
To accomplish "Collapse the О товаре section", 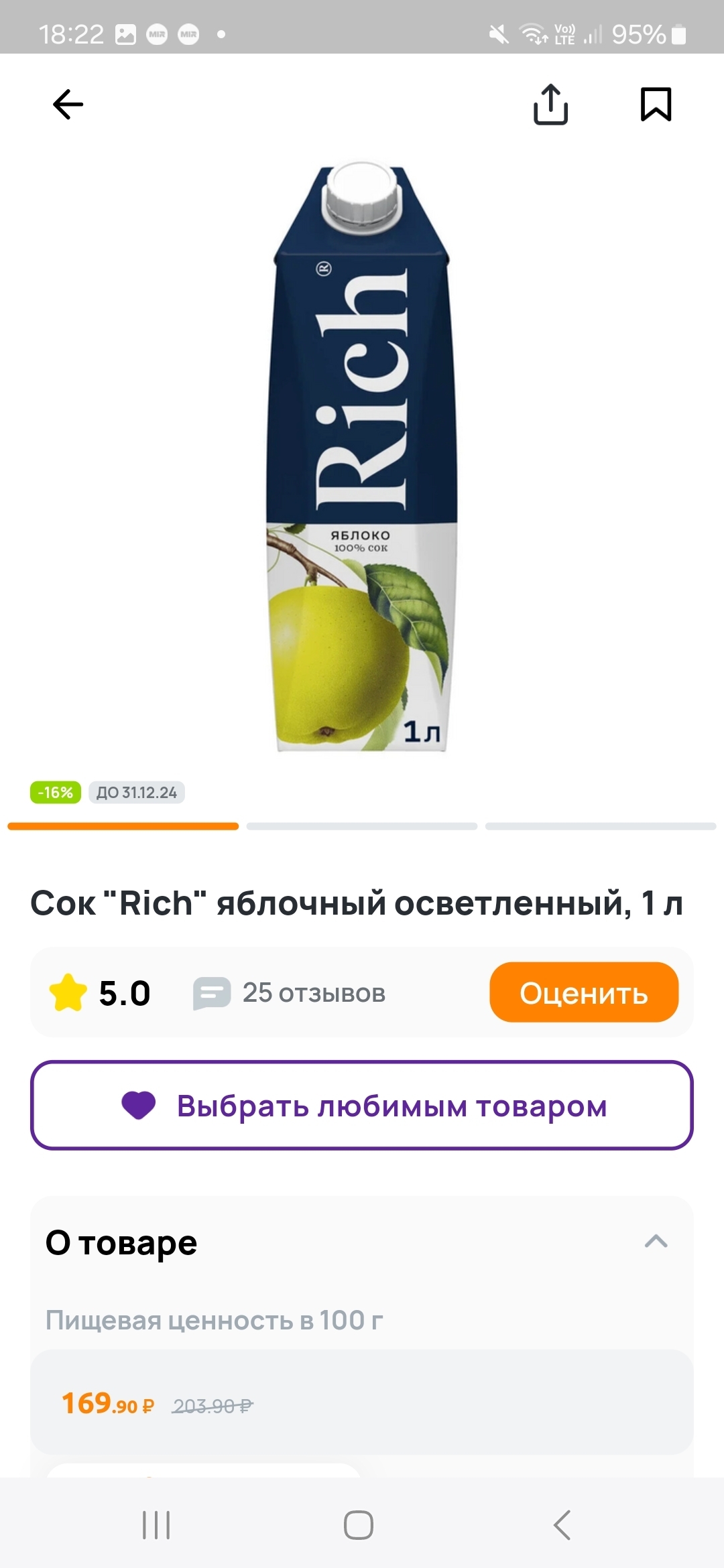I will point(656,1242).
